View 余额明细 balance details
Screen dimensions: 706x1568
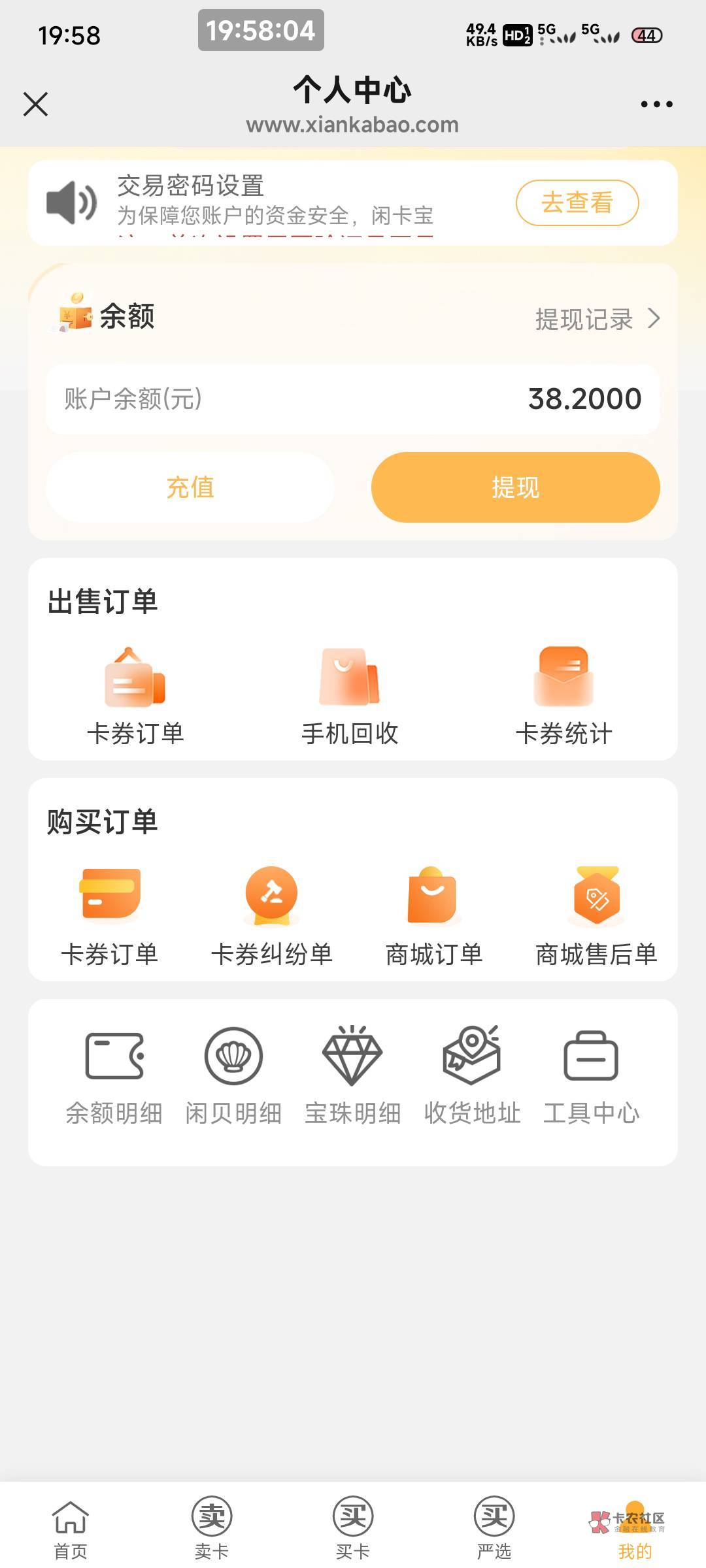tap(114, 1076)
